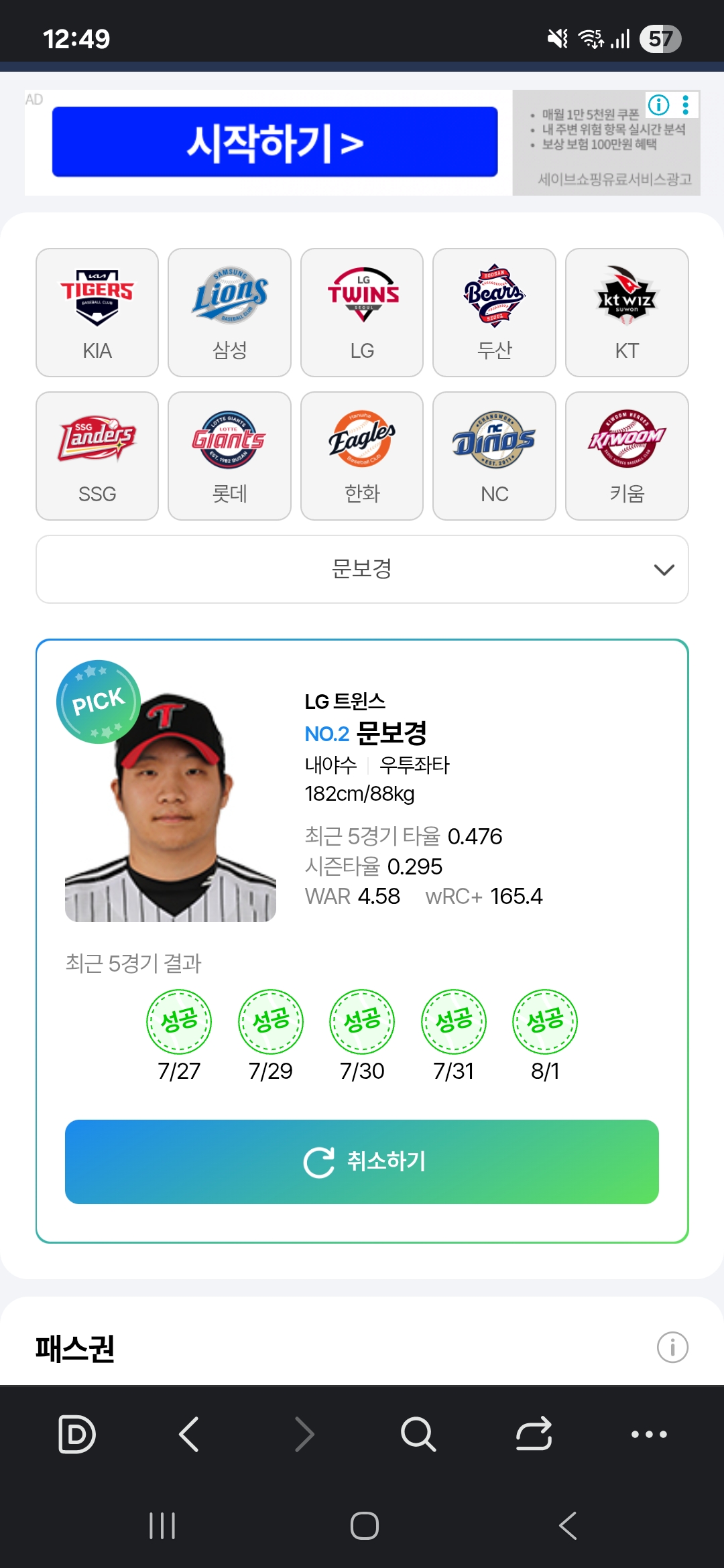Share the page from browser toolbar
Image resolution: width=724 pixels, height=1568 pixels.
click(x=534, y=1434)
